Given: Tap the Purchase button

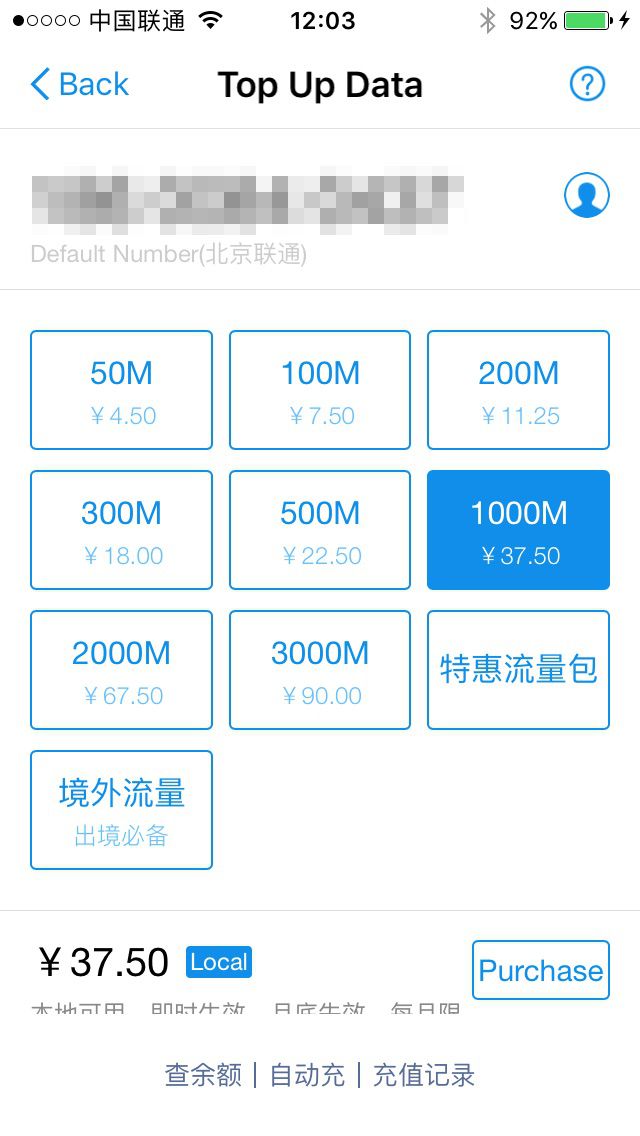Looking at the screenshot, I should tap(541, 970).
